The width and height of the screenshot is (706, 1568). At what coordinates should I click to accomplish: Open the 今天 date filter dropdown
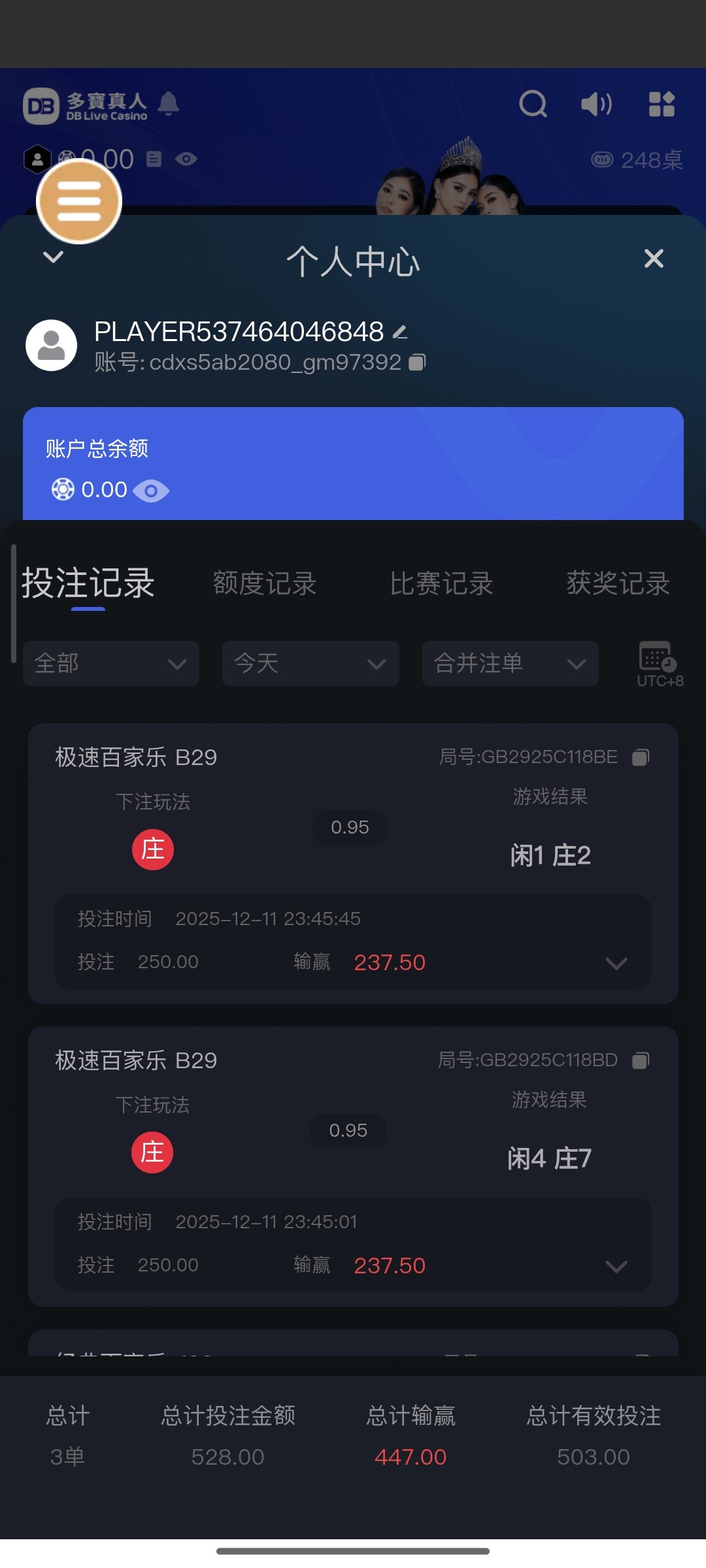310,663
